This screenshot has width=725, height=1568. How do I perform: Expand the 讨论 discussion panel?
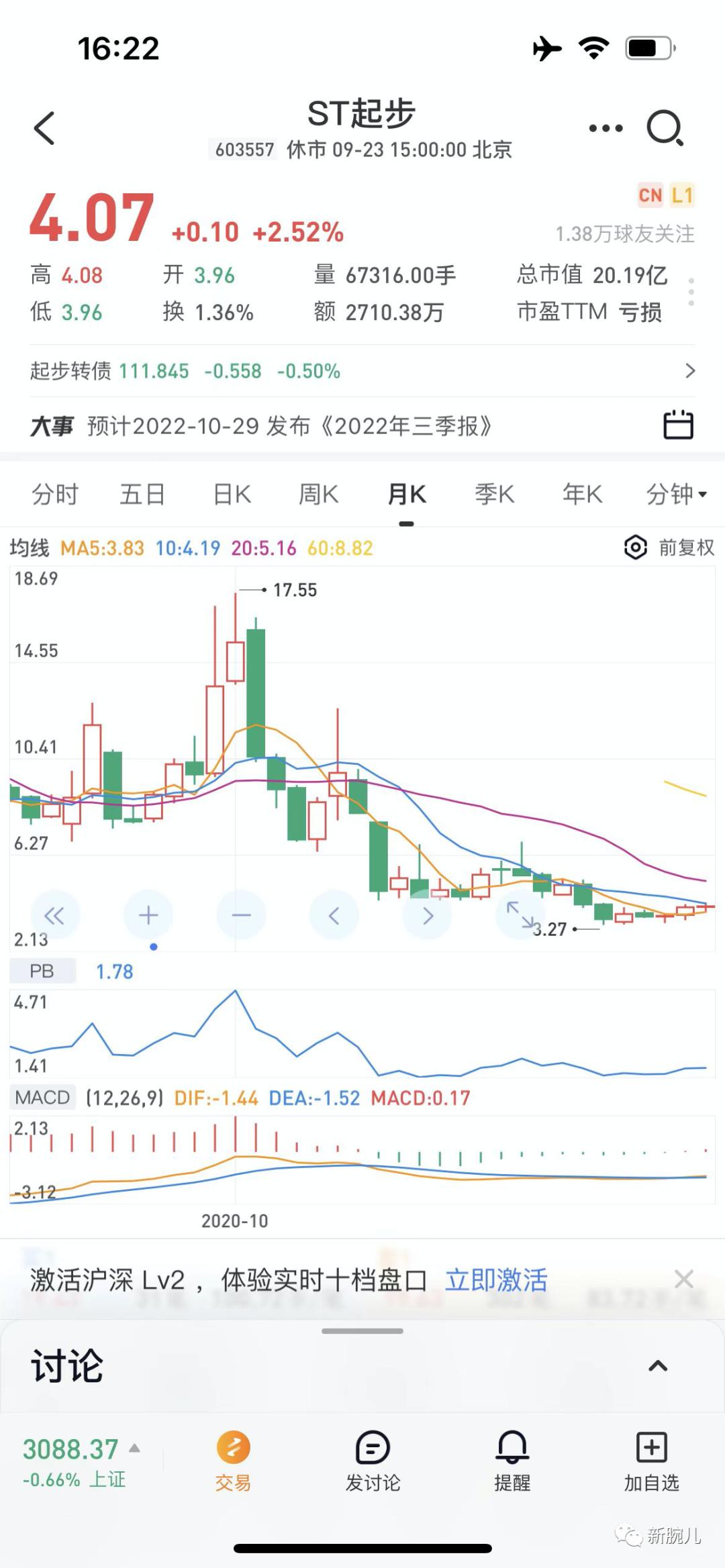tap(658, 1366)
